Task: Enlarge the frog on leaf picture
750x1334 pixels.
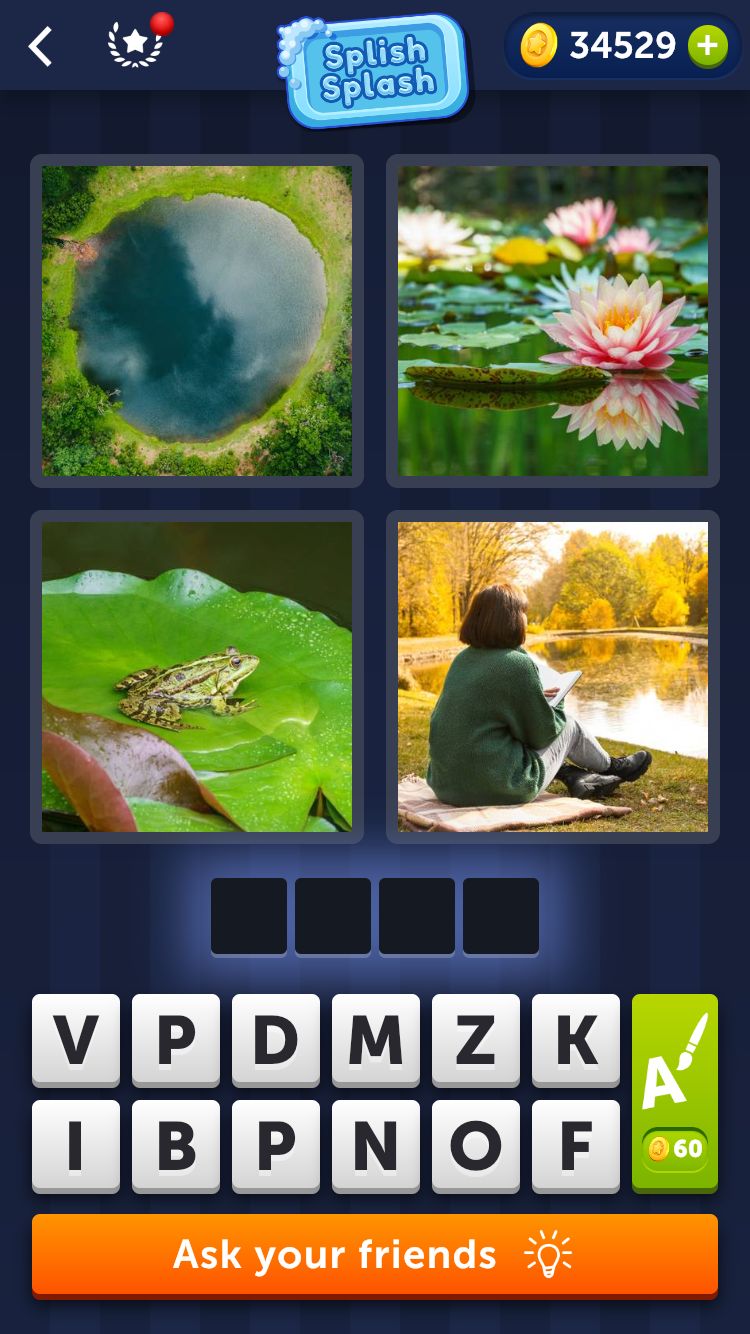Action: pos(197,677)
